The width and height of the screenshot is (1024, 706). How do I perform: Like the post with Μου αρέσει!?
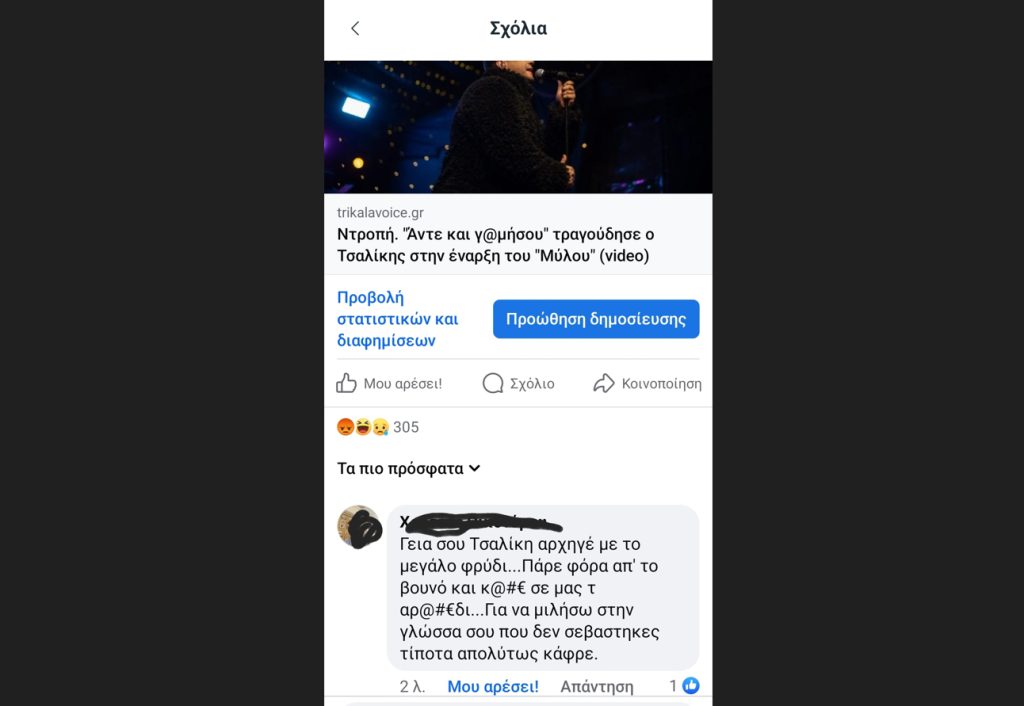389,383
